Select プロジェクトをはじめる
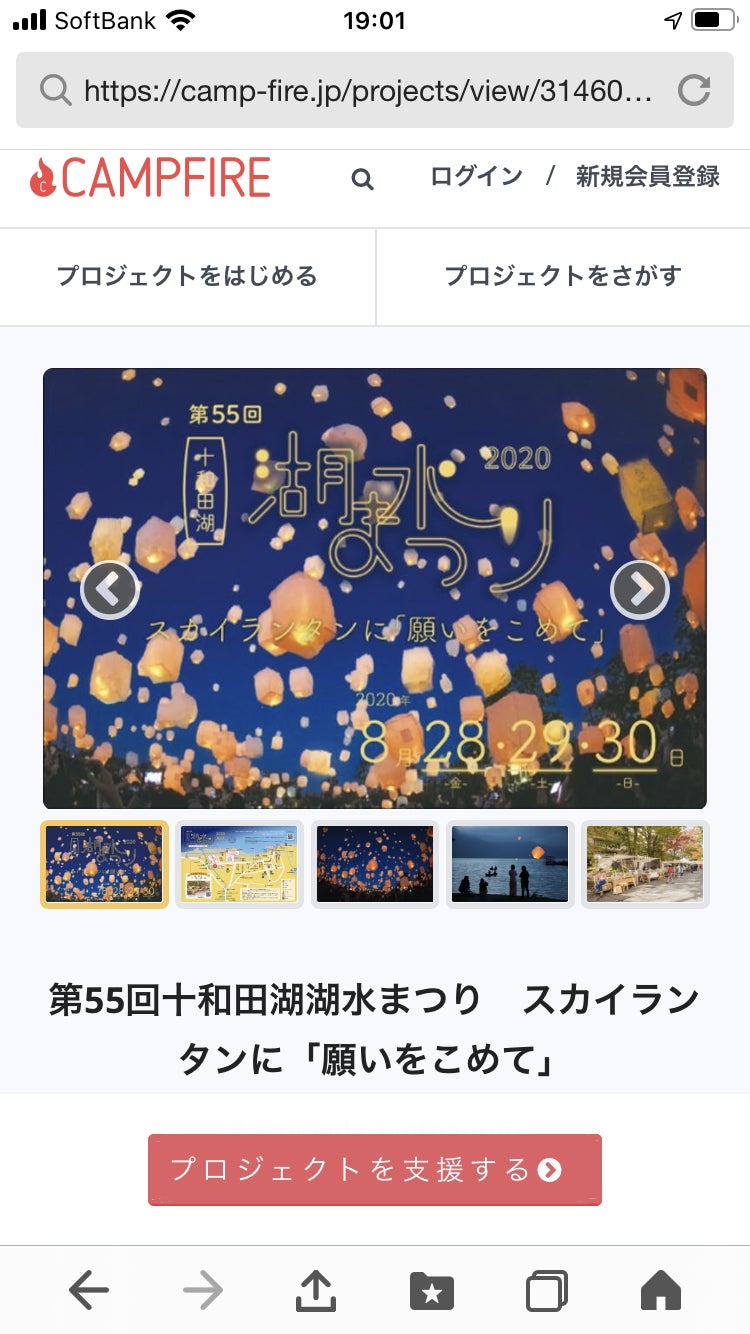 pyautogui.click(x=187, y=276)
